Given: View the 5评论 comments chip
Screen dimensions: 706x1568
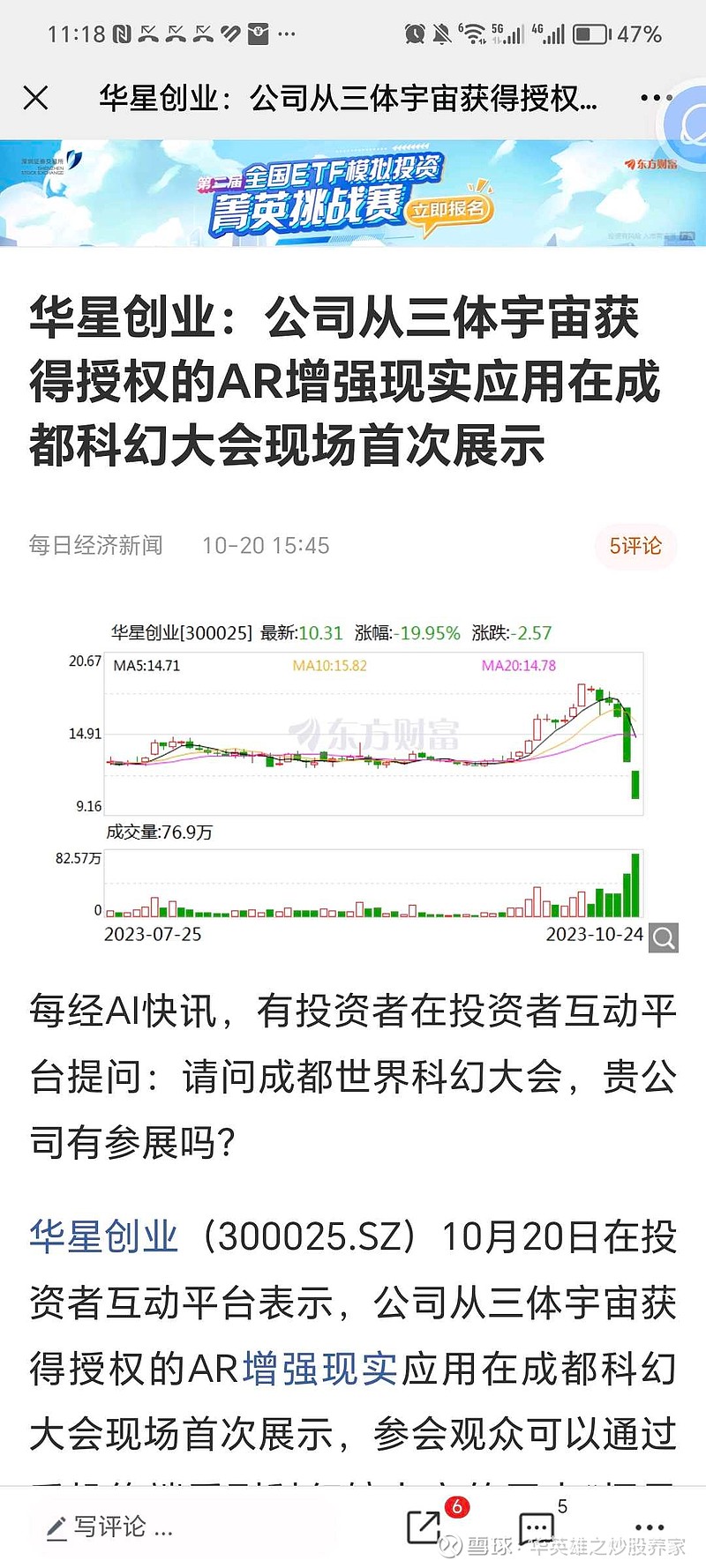Looking at the screenshot, I should [x=635, y=546].
